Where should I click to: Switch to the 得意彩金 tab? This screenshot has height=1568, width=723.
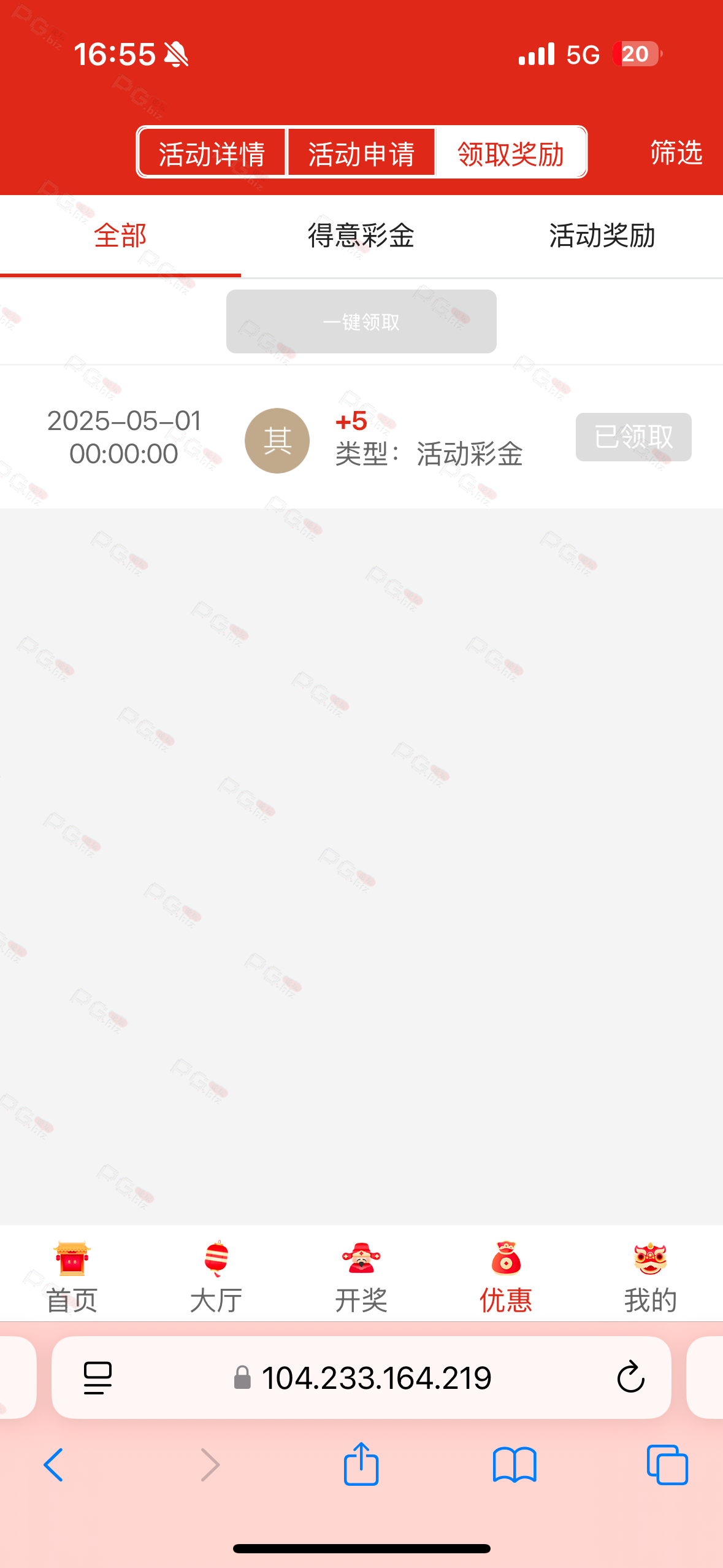[x=361, y=236]
